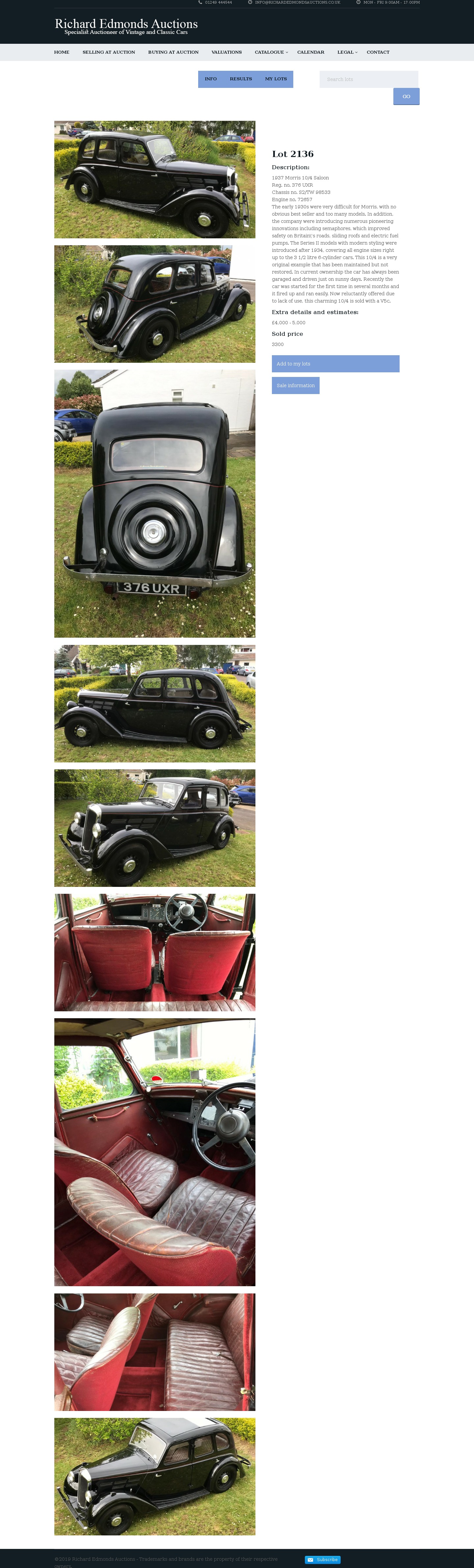View the front seats interior photo
Viewport: 474px width, 1568px height.
155,952
